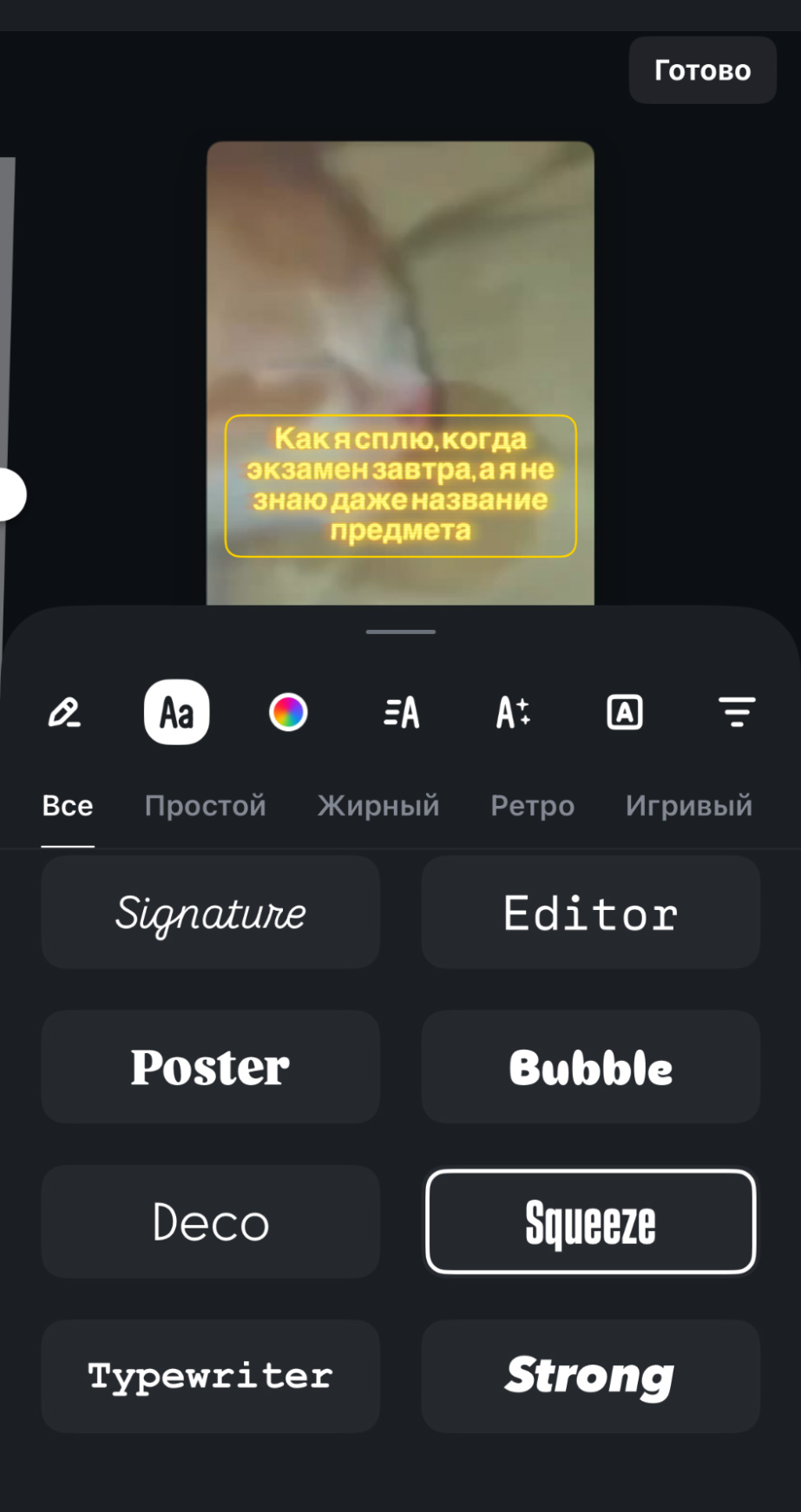Tap the Готово button to finish
Viewport: 801px width, 1512px height.
(x=701, y=70)
